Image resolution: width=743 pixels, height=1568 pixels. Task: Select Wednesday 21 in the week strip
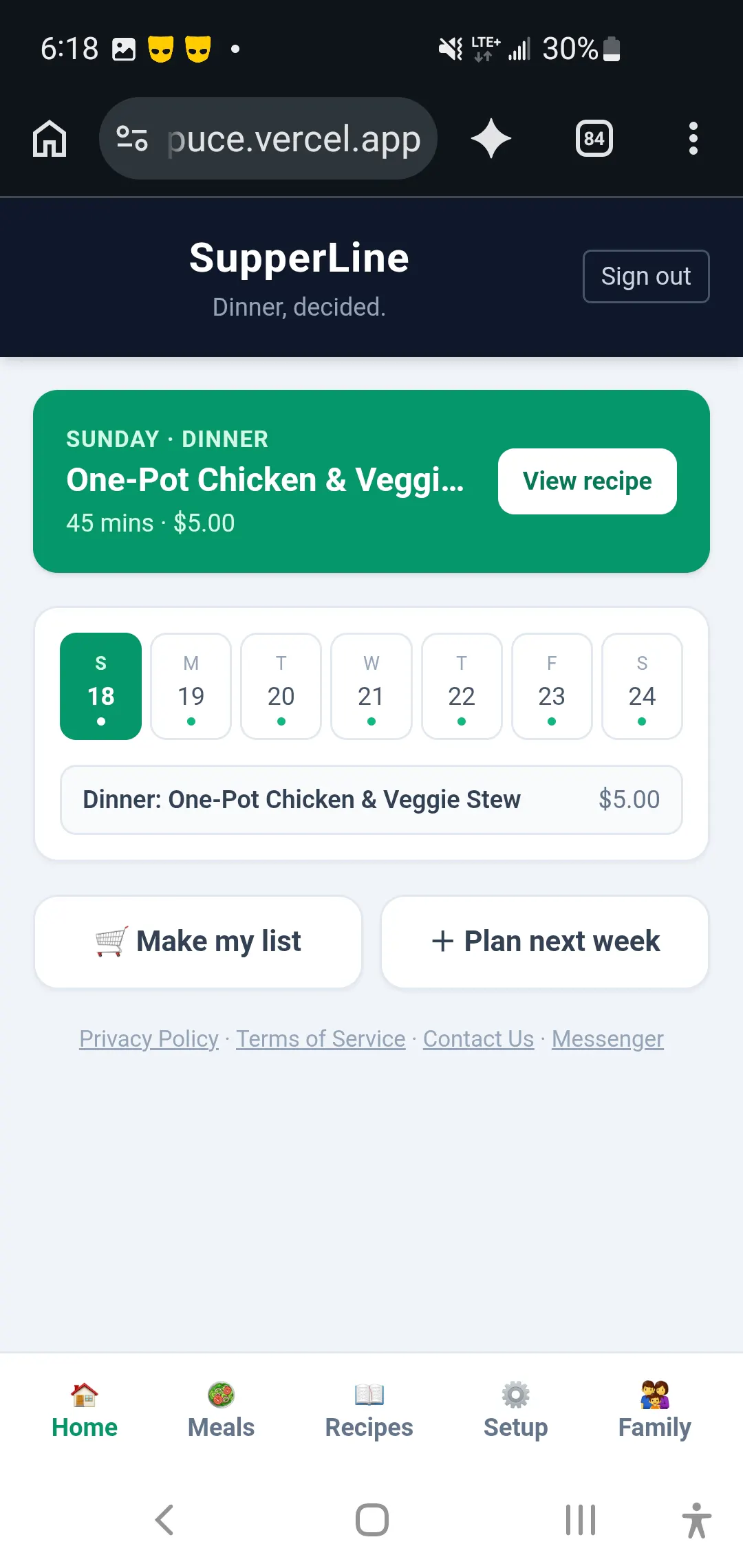pyautogui.click(x=371, y=686)
